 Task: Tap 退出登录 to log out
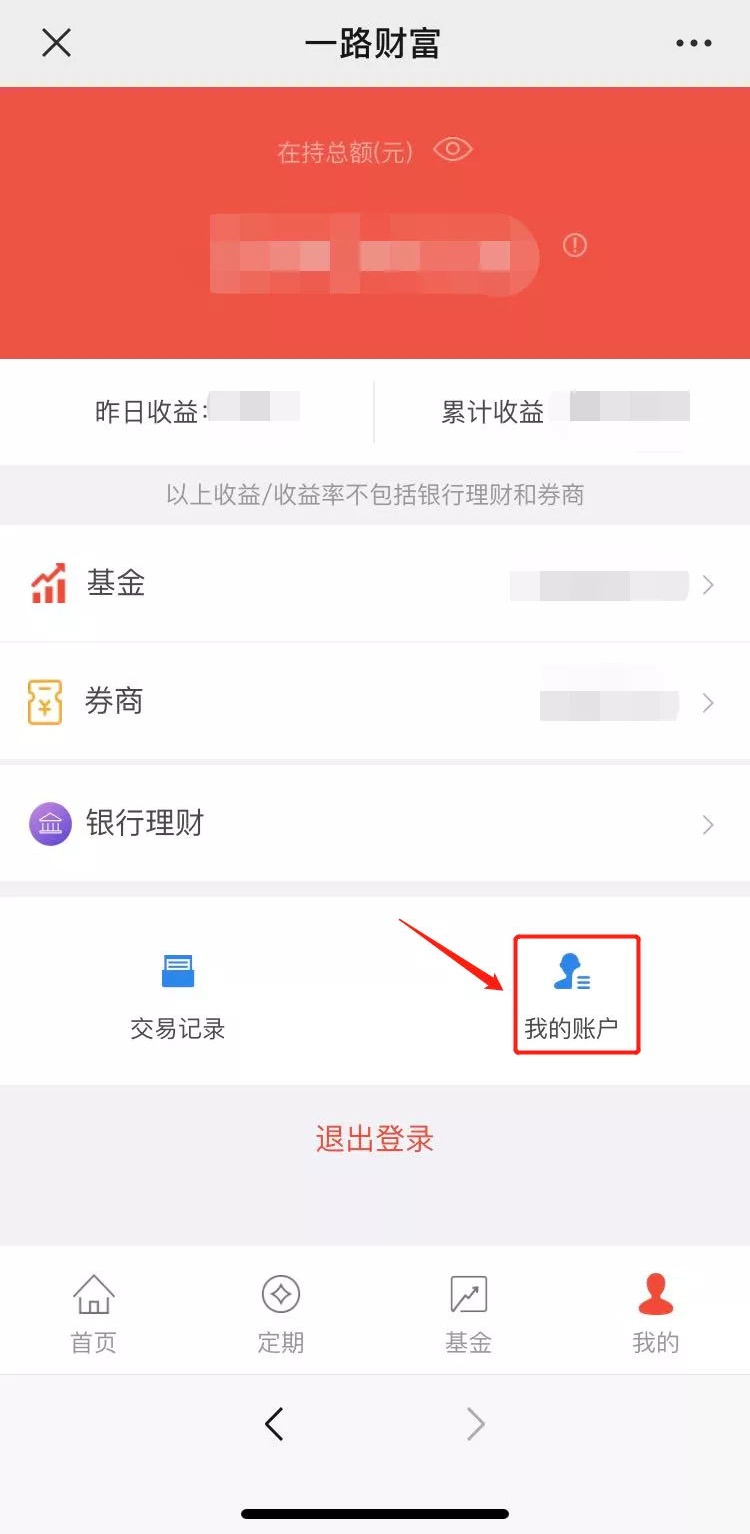375,1139
